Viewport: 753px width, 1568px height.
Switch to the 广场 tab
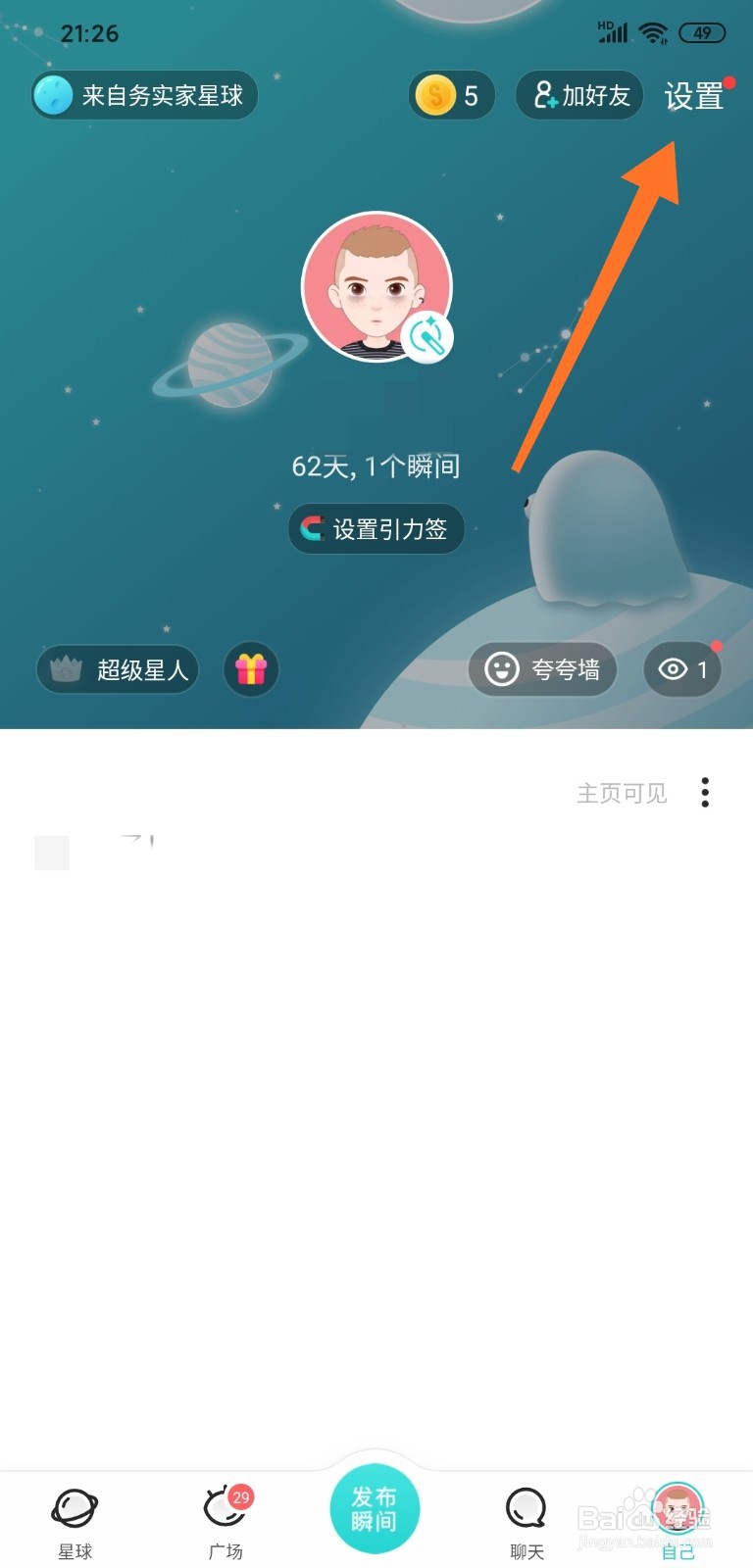click(226, 1523)
